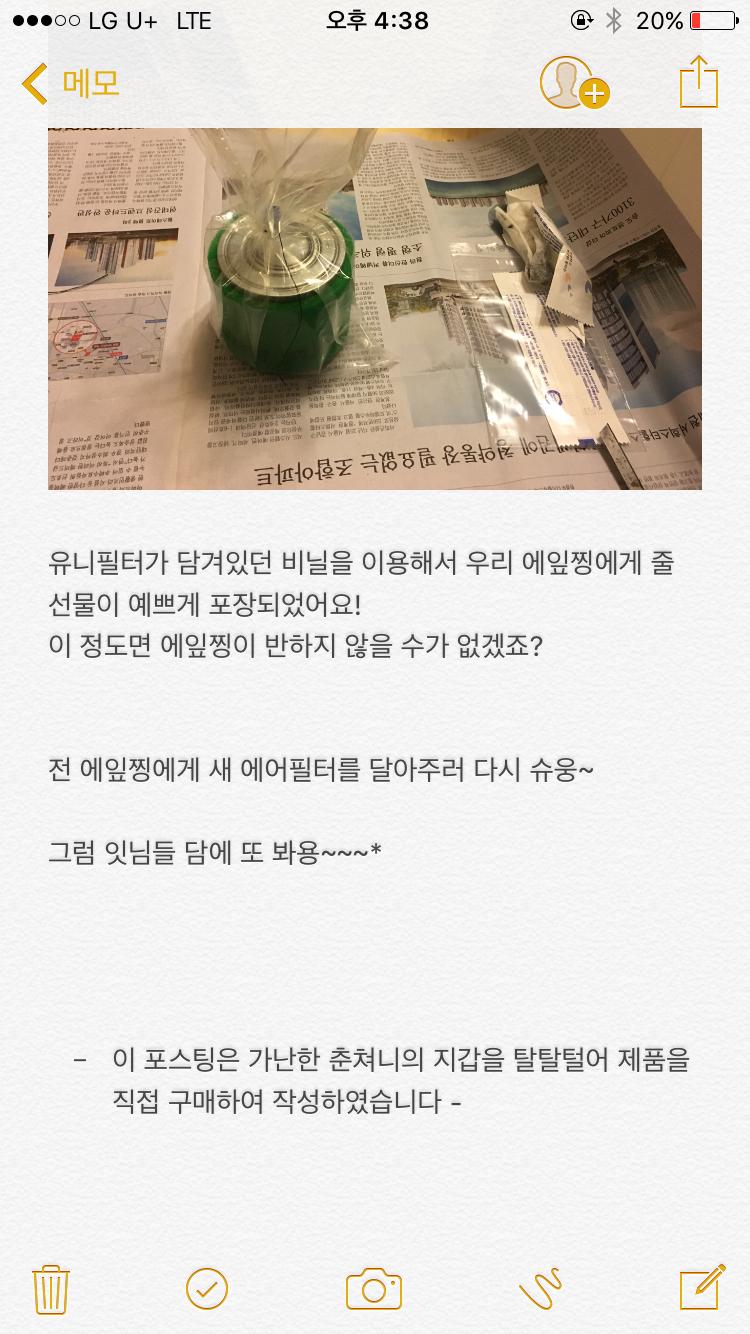Delete this note with trash icon
750x1334 pixels.
(x=50, y=1288)
